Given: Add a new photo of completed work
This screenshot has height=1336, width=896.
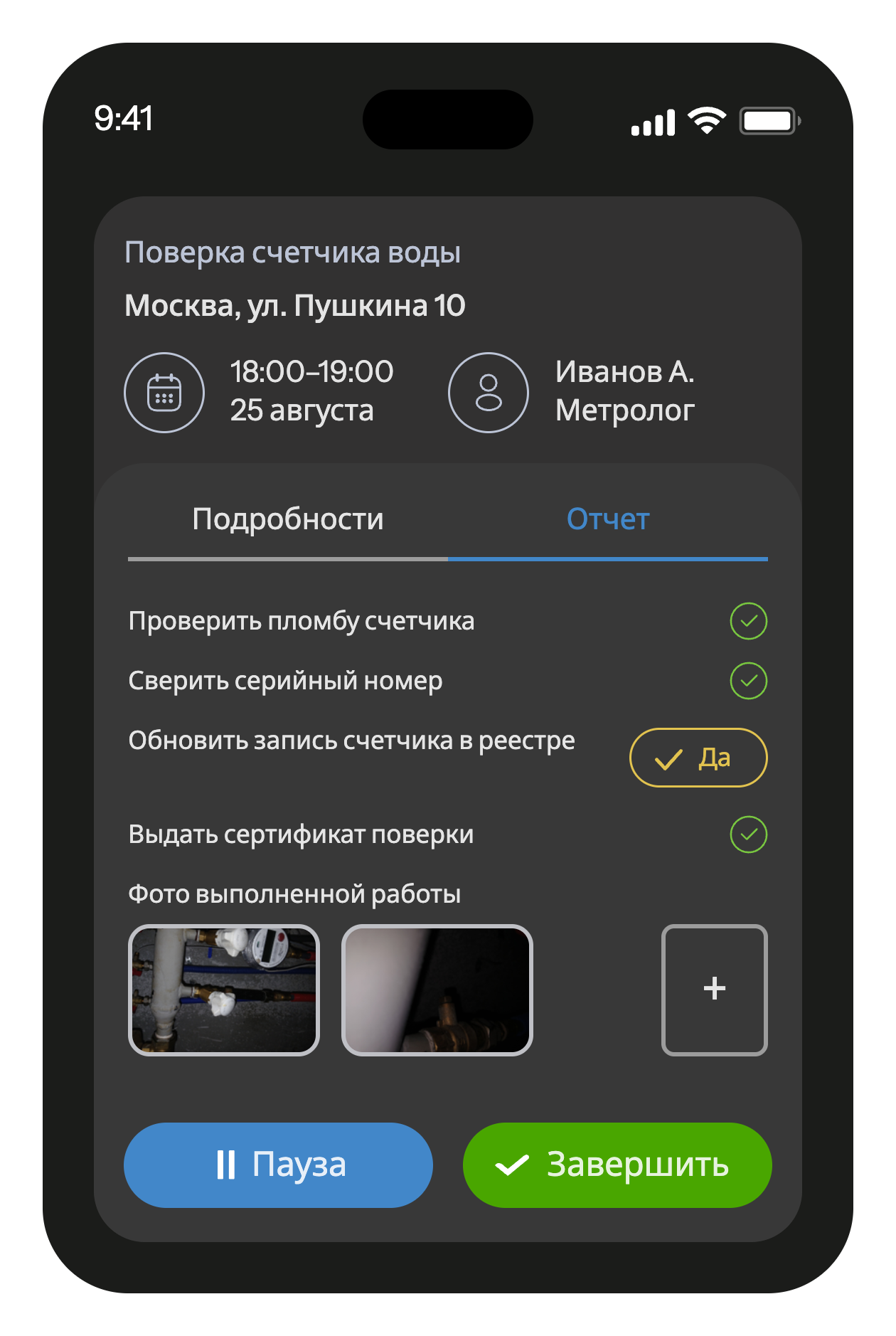Looking at the screenshot, I should [714, 990].
